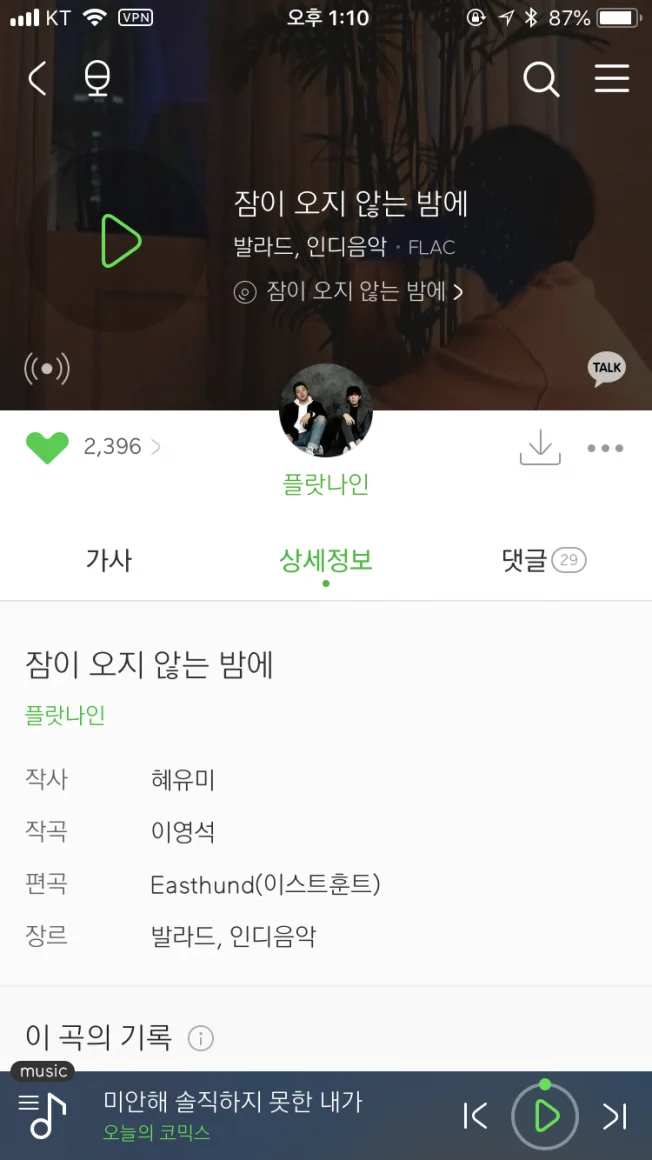This screenshot has height=1160, width=652.
Task: Open the hamburger menu
Action: tap(611, 78)
